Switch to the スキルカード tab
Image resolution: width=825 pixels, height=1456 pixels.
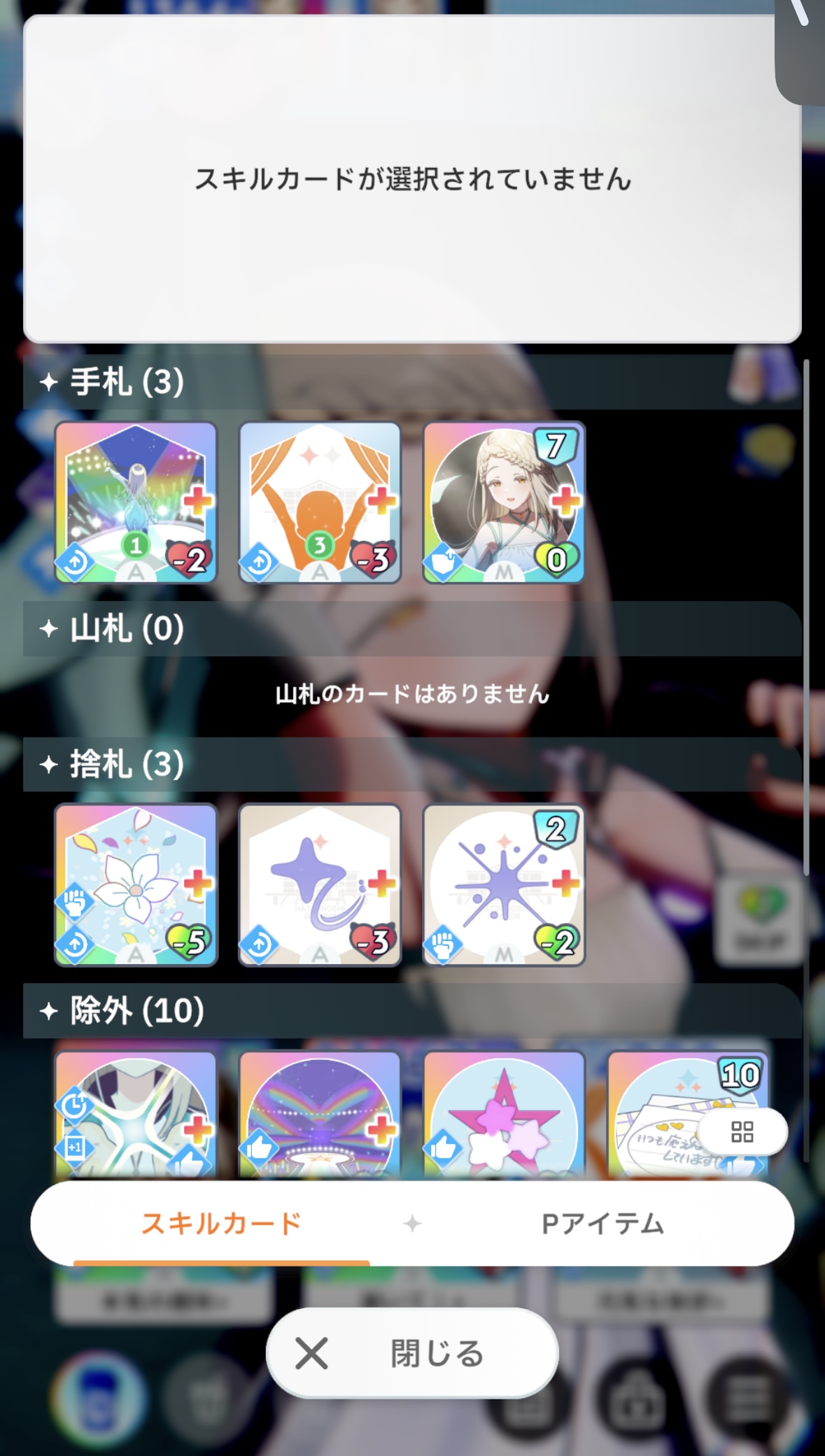221,1224
